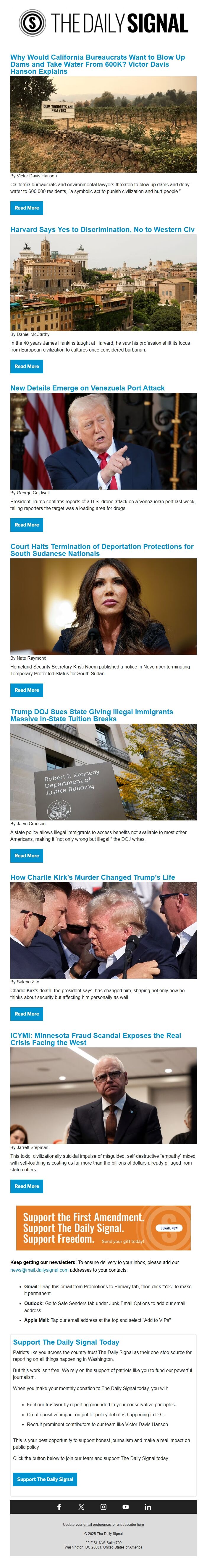Read More on the Kristi Noem TPS story

(26, 690)
